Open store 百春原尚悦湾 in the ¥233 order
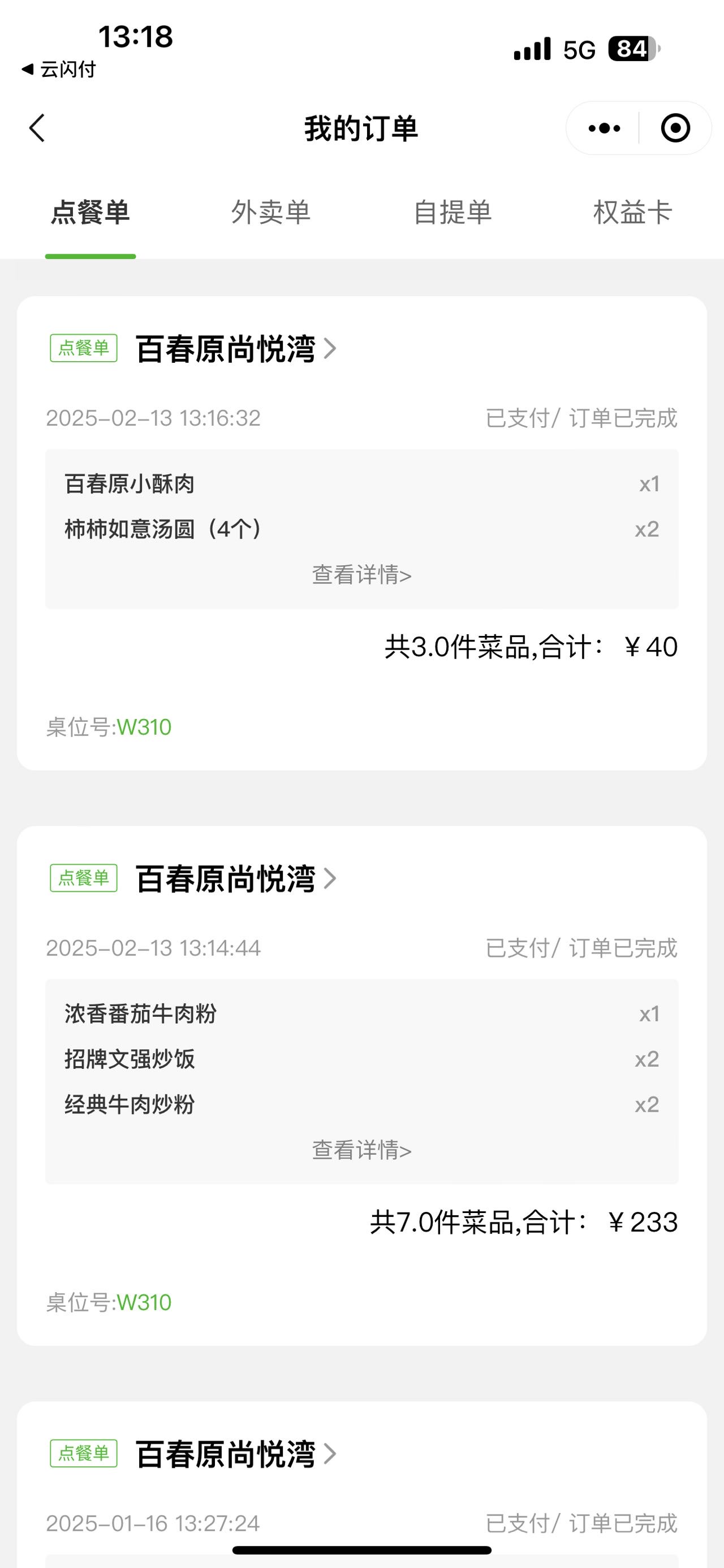 tap(236, 878)
